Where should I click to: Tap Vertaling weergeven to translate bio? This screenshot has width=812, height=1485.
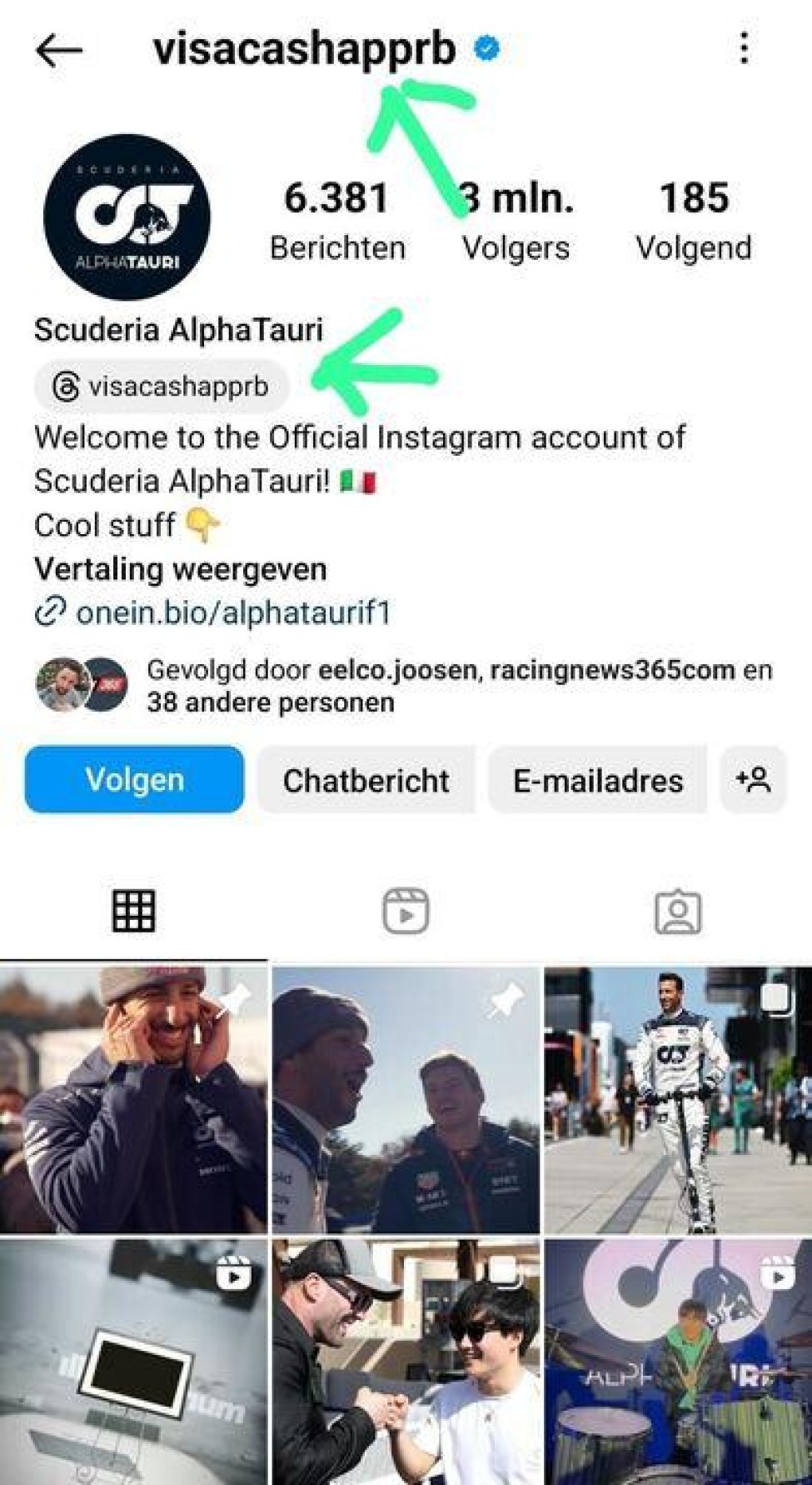(x=180, y=570)
